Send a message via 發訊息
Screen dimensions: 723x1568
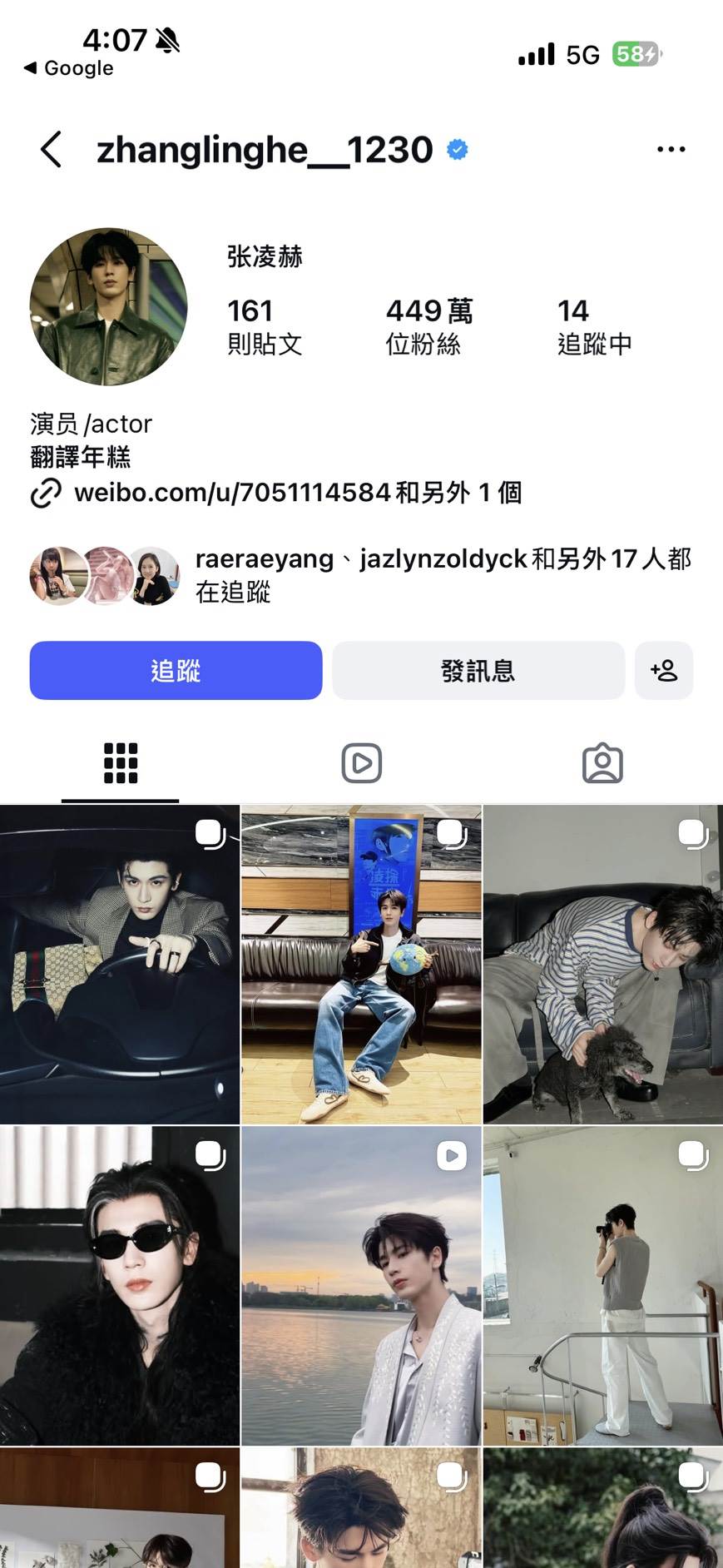click(478, 671)
